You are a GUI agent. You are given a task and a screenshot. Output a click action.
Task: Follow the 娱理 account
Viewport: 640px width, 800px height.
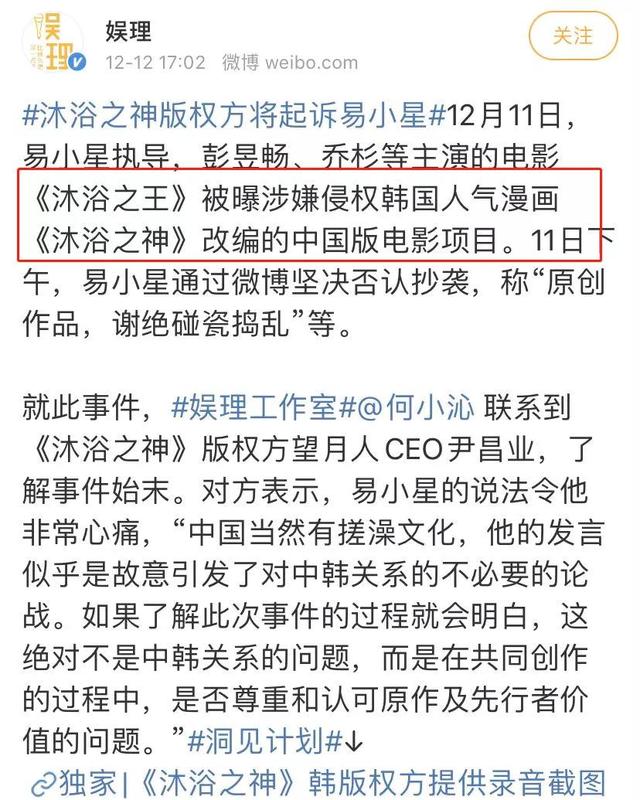click(573, 36)
